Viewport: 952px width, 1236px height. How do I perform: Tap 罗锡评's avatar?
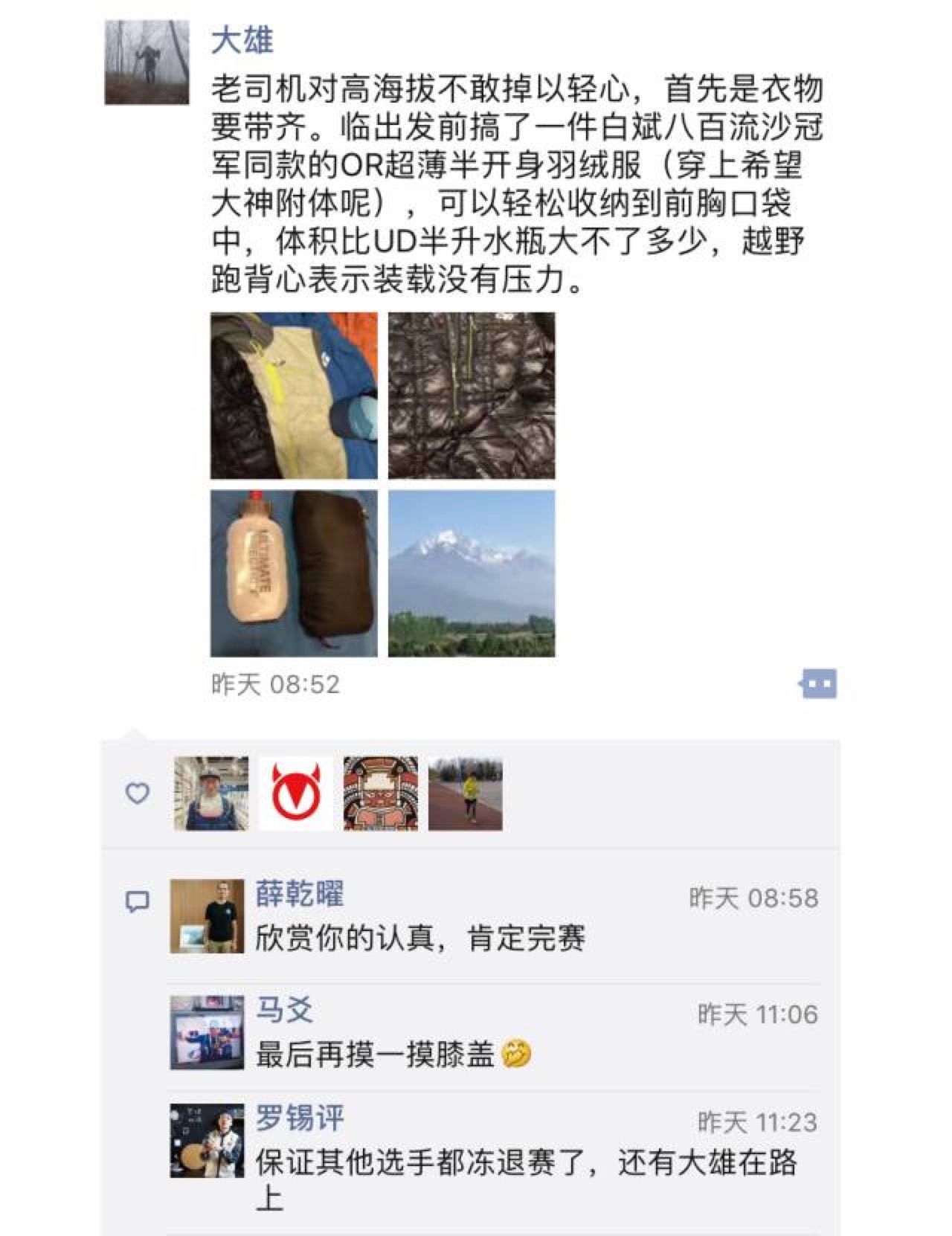tap(208, 1140)
